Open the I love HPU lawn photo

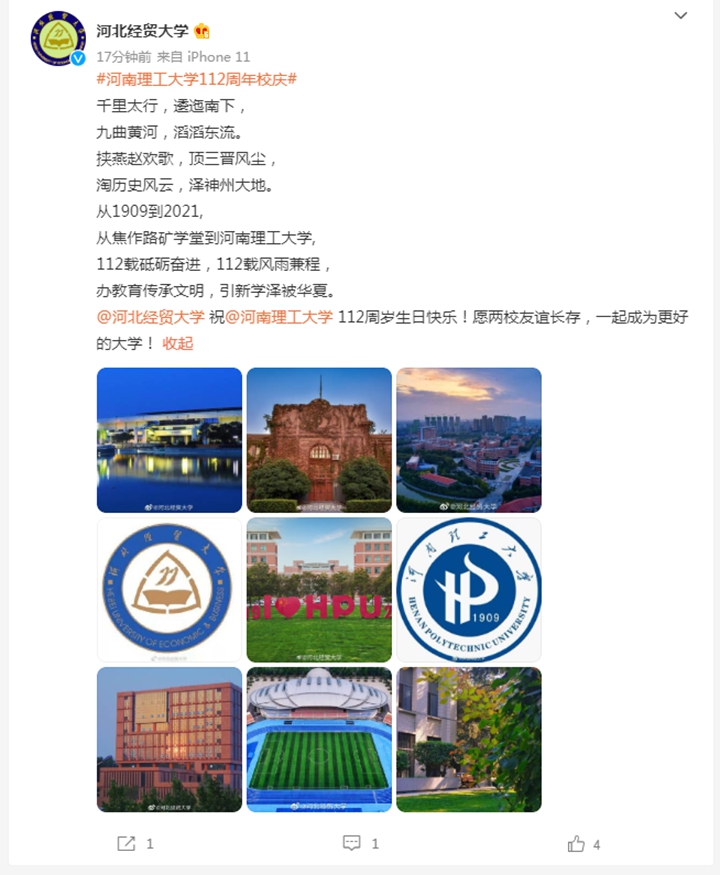click(x=319, y=590)
